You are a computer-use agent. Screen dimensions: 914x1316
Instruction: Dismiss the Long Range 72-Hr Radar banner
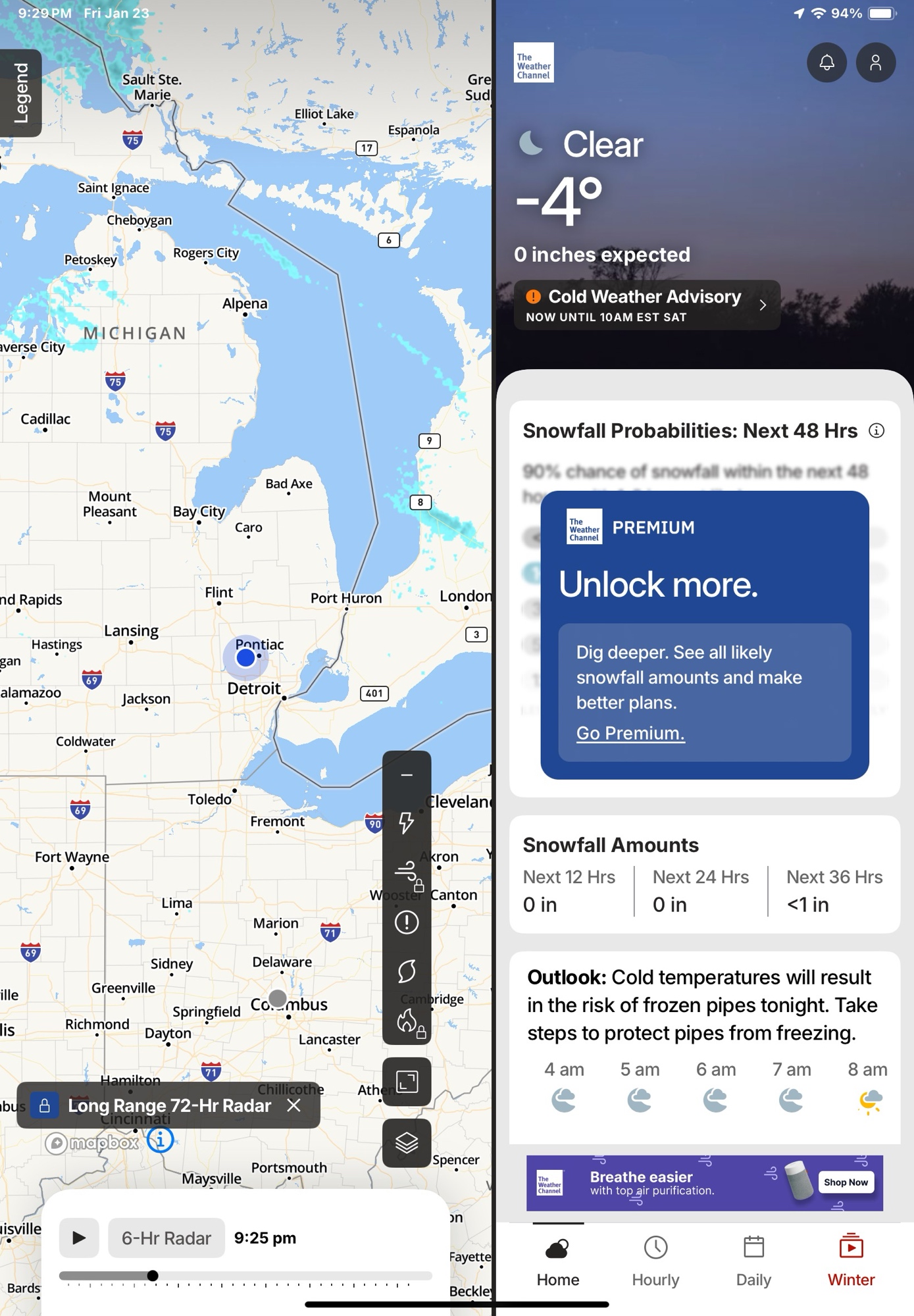[294, 1105]
